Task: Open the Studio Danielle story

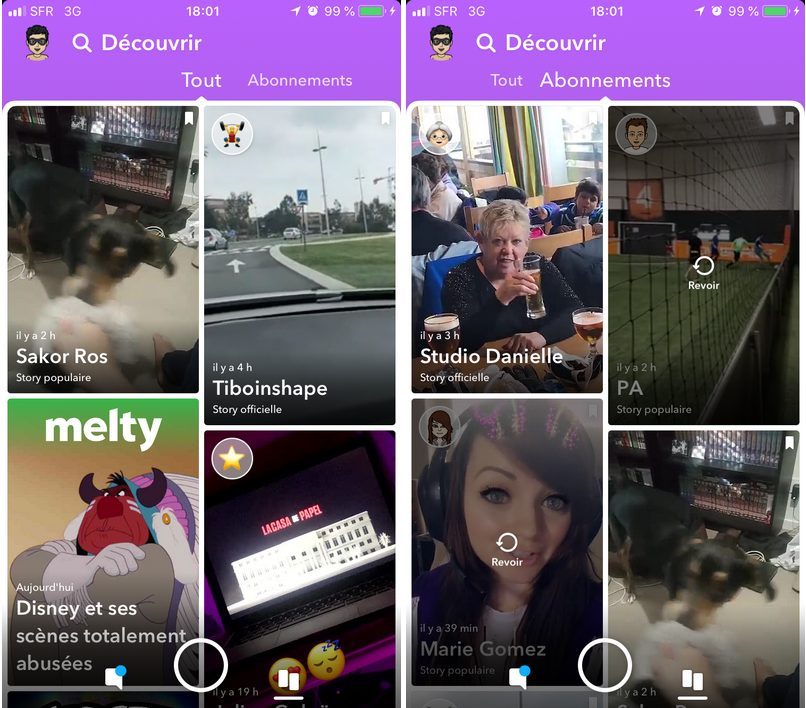Action: (507, 250)
